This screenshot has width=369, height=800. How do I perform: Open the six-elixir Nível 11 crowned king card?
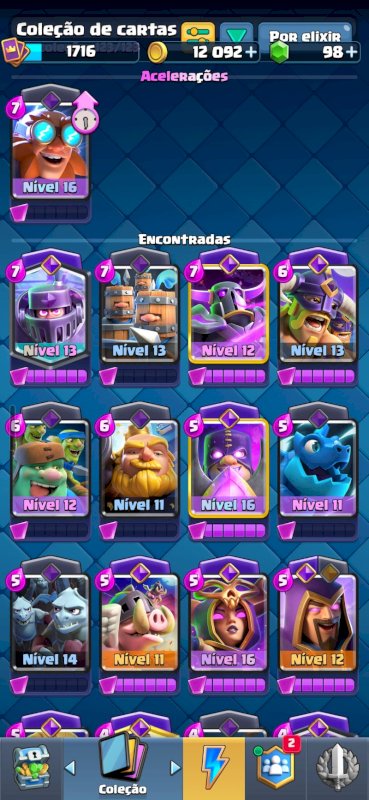[139, 471]
